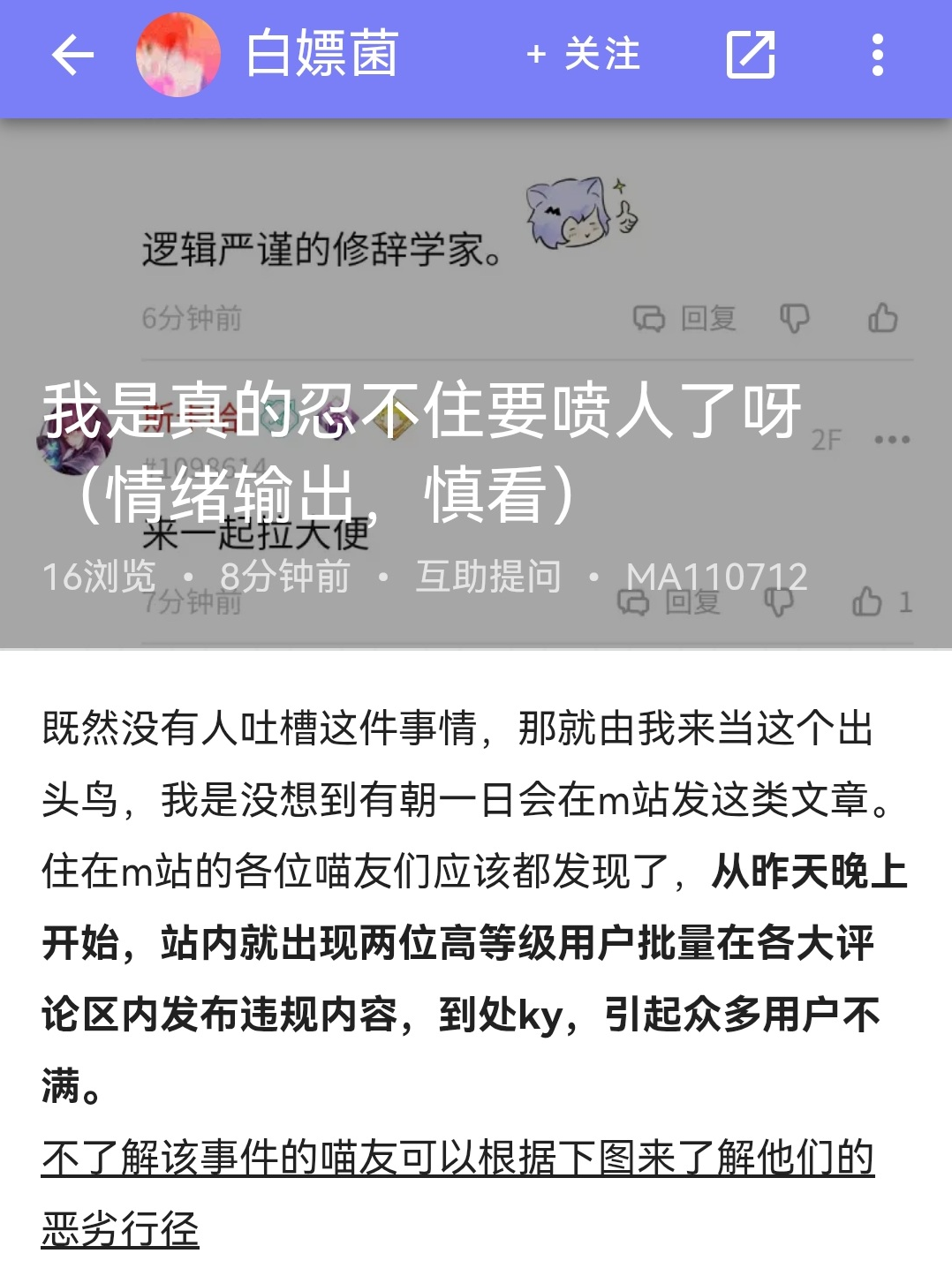Share the post via the share icon
This screenshot has height=1261, width=952.
[x=750, y=56]
